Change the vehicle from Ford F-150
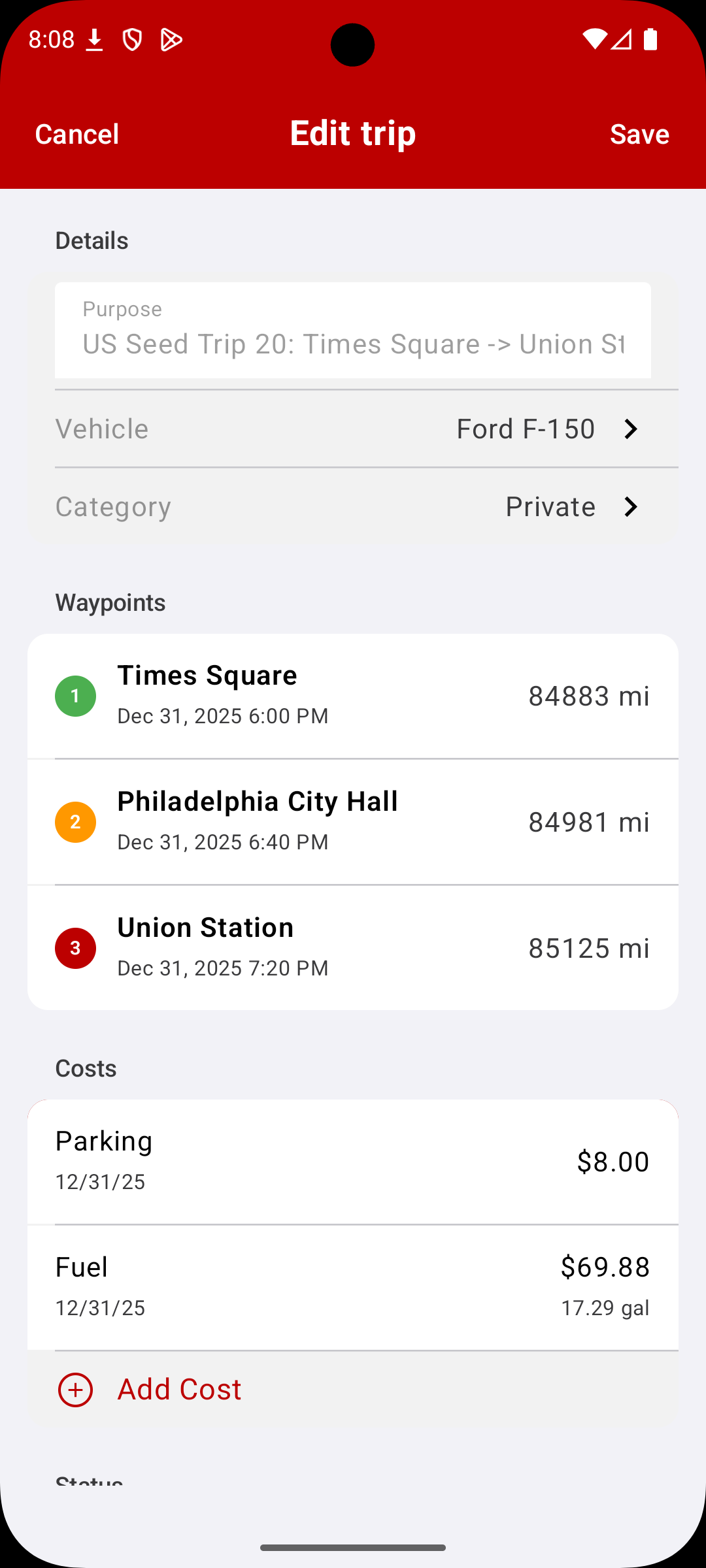 coord(353,429)
